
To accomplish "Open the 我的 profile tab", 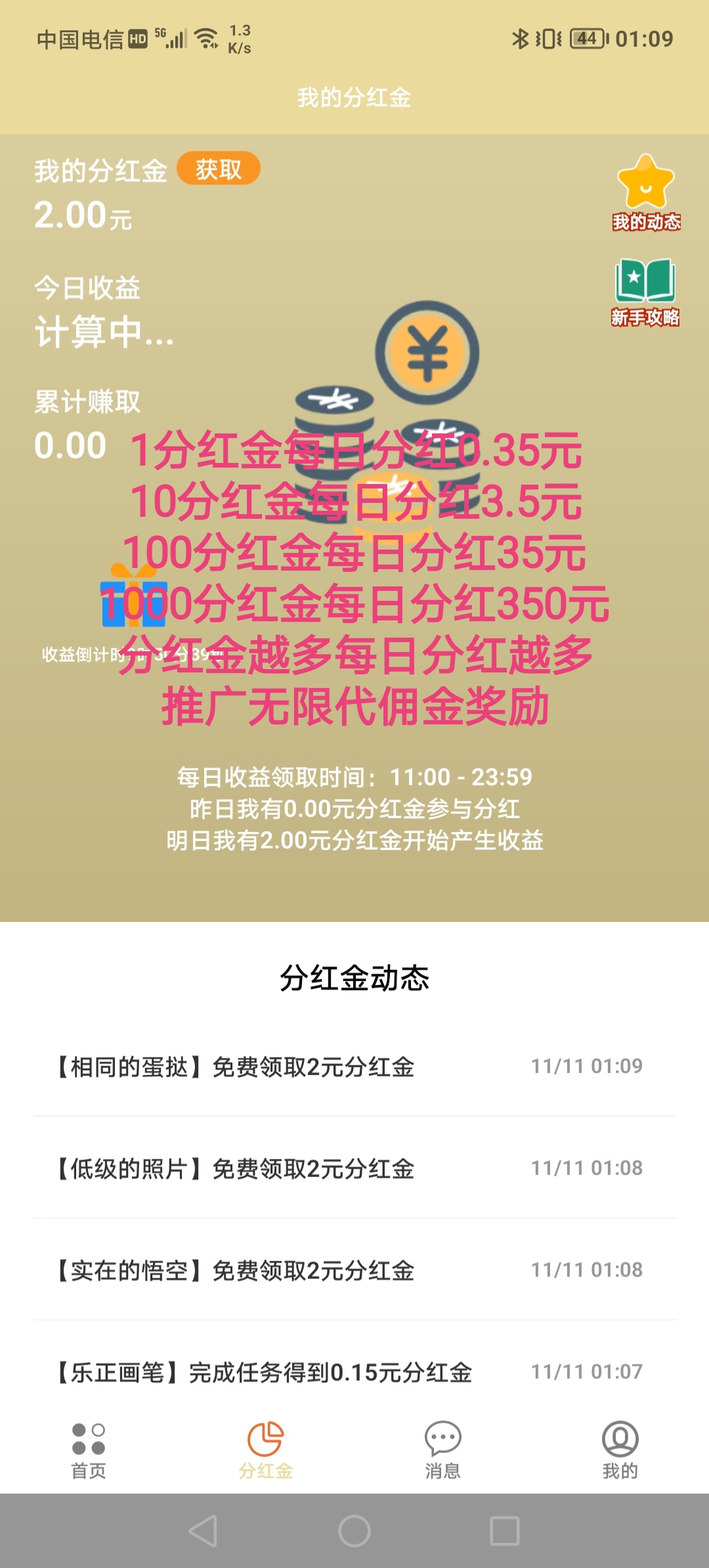I will (x=620, y=1450).
